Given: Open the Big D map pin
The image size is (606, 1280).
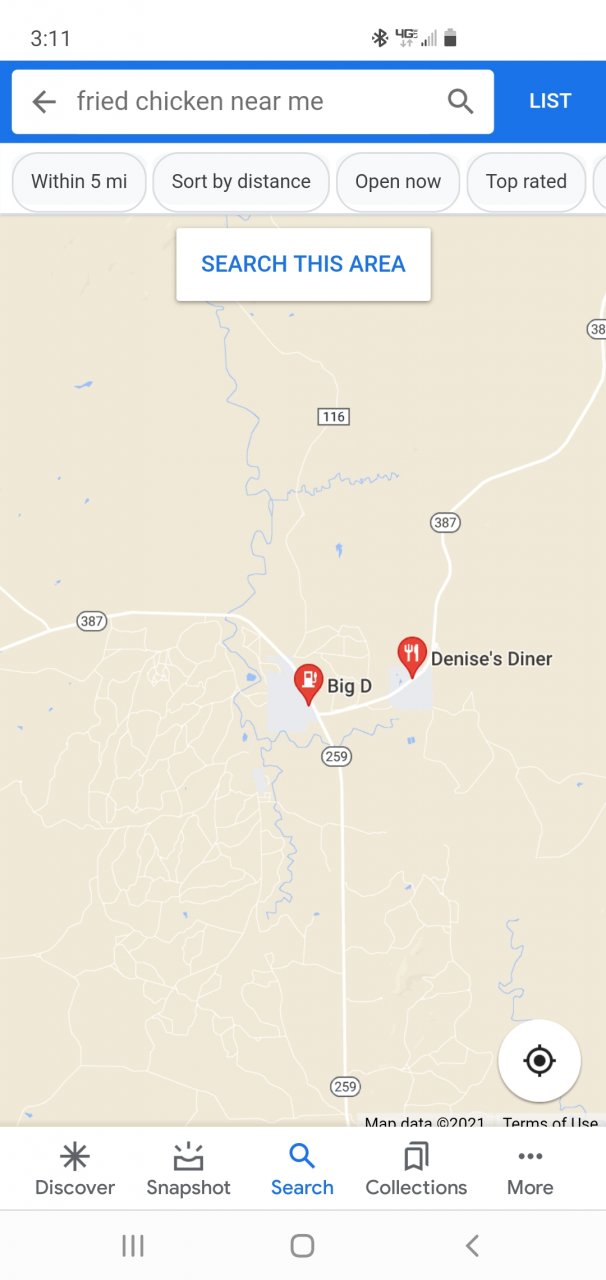Looking at the screenshot, I should tap(308, 683).
